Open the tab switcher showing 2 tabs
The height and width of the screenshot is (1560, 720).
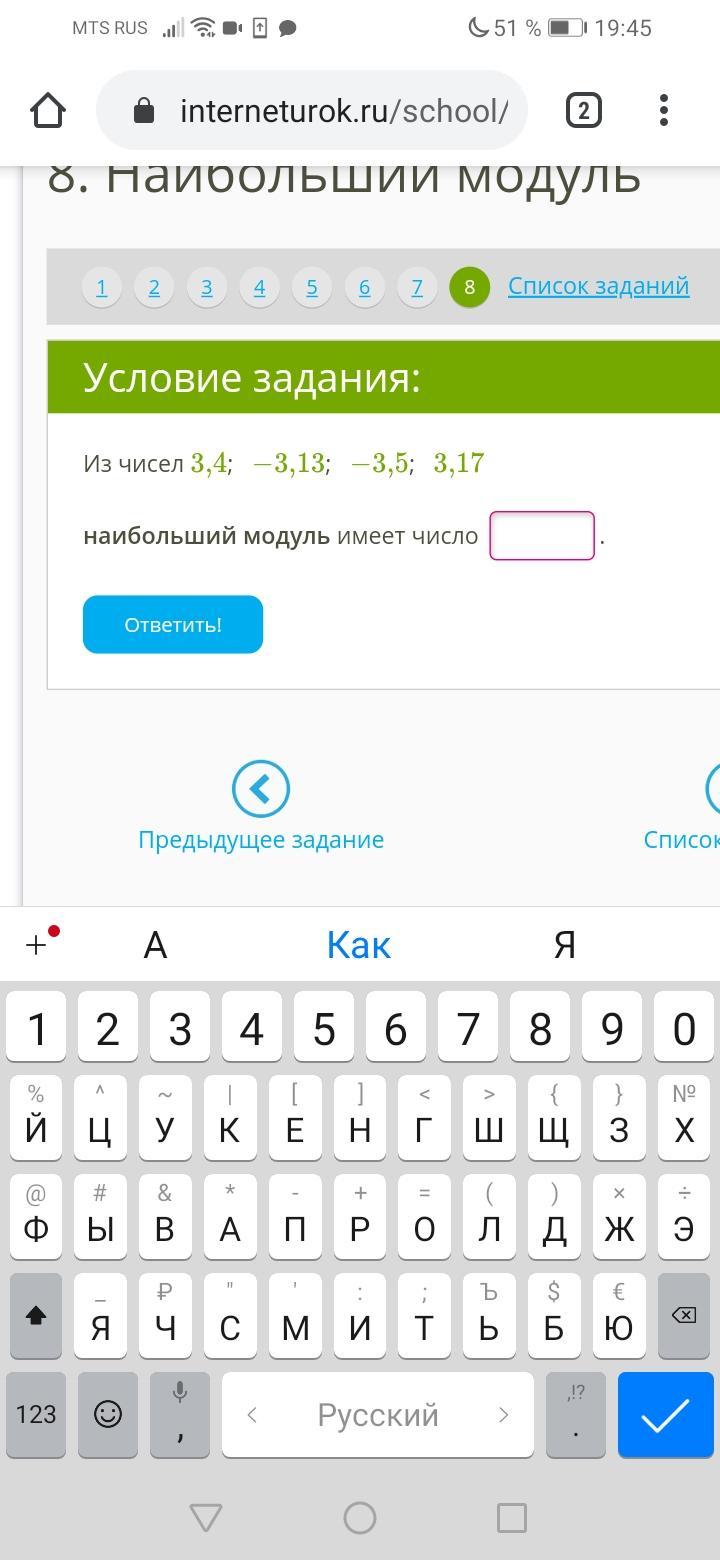[584, 110]
